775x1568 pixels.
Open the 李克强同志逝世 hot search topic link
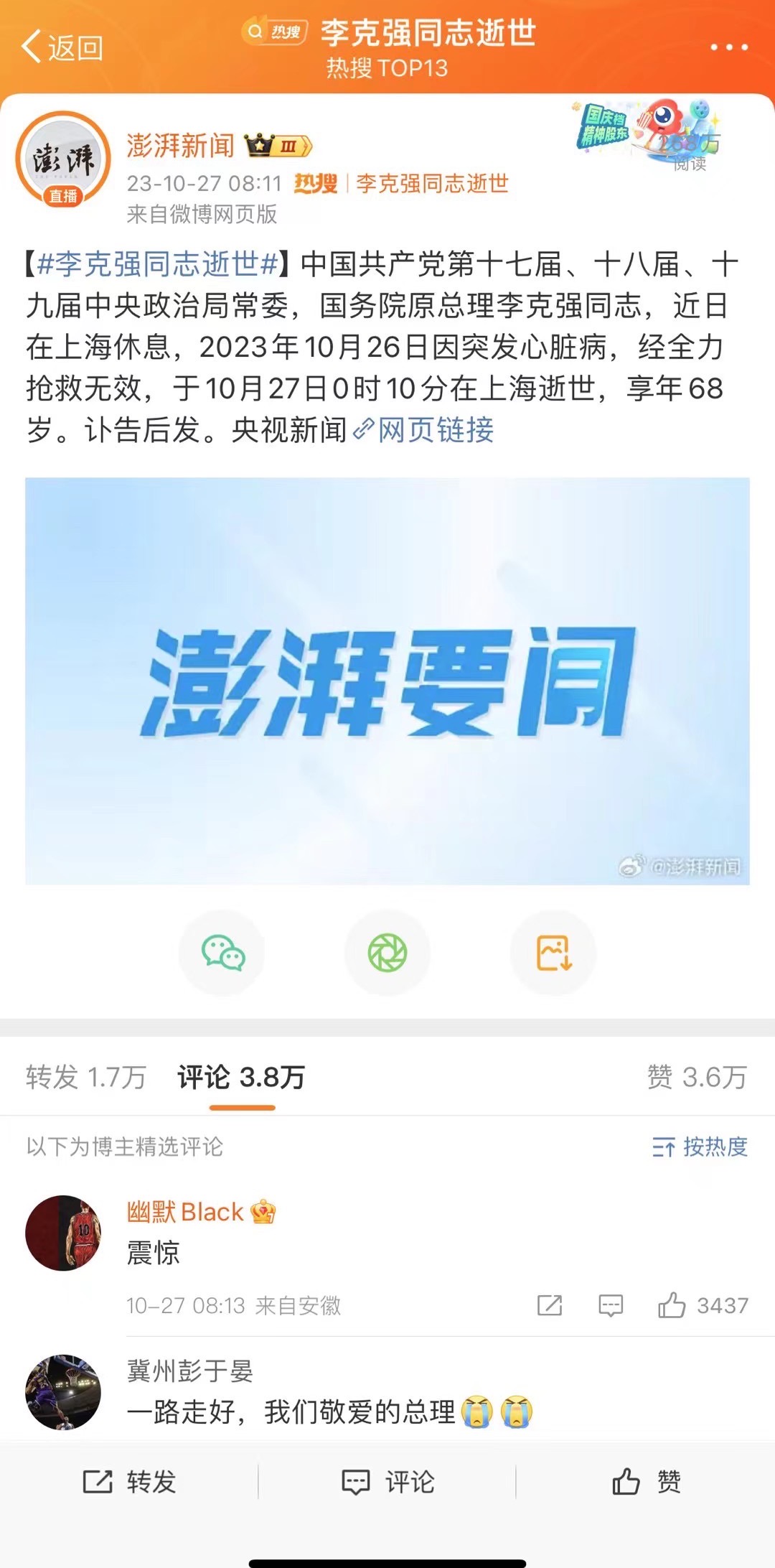click(x=432, y=184)
